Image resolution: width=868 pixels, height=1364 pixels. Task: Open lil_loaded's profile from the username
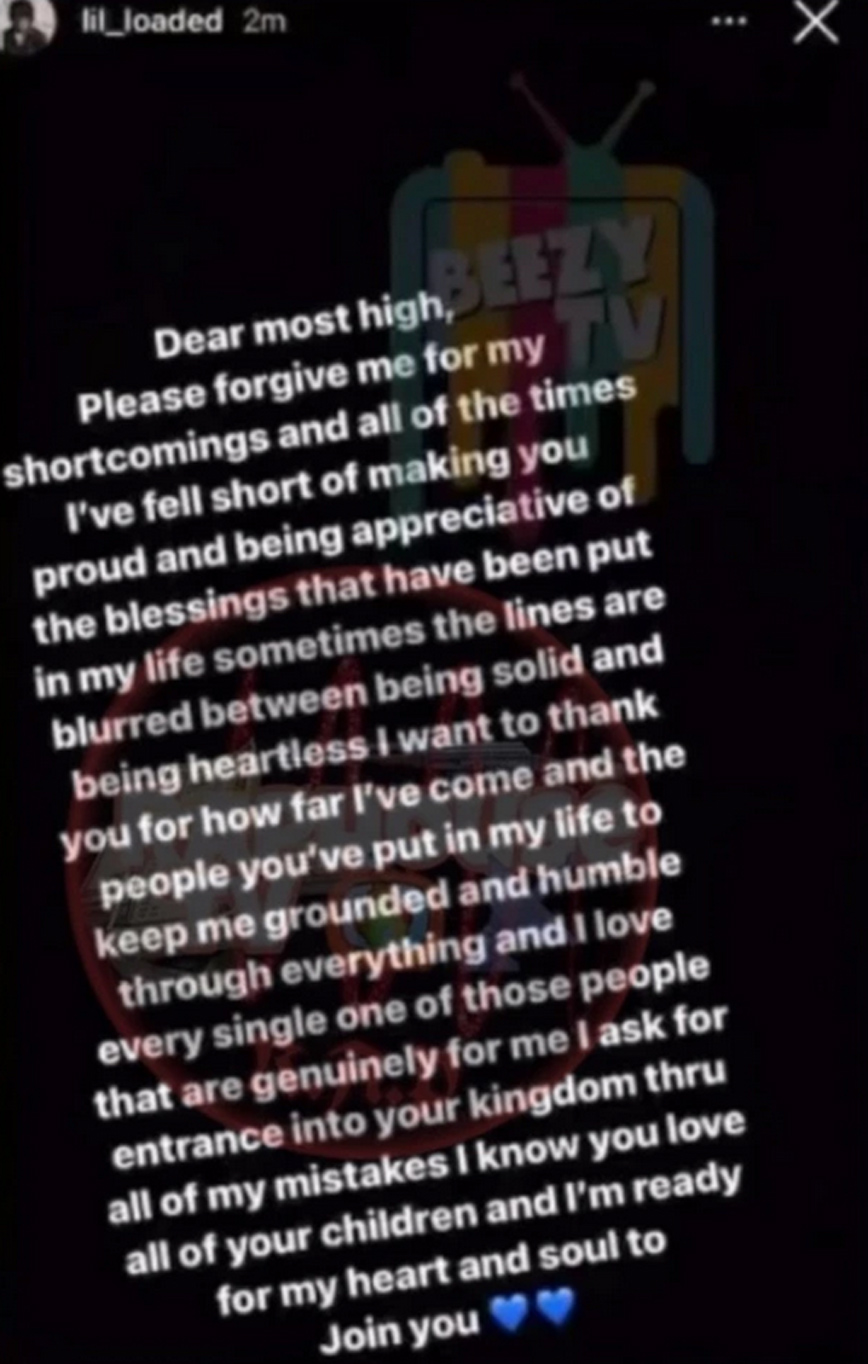[x=151, y=22]
